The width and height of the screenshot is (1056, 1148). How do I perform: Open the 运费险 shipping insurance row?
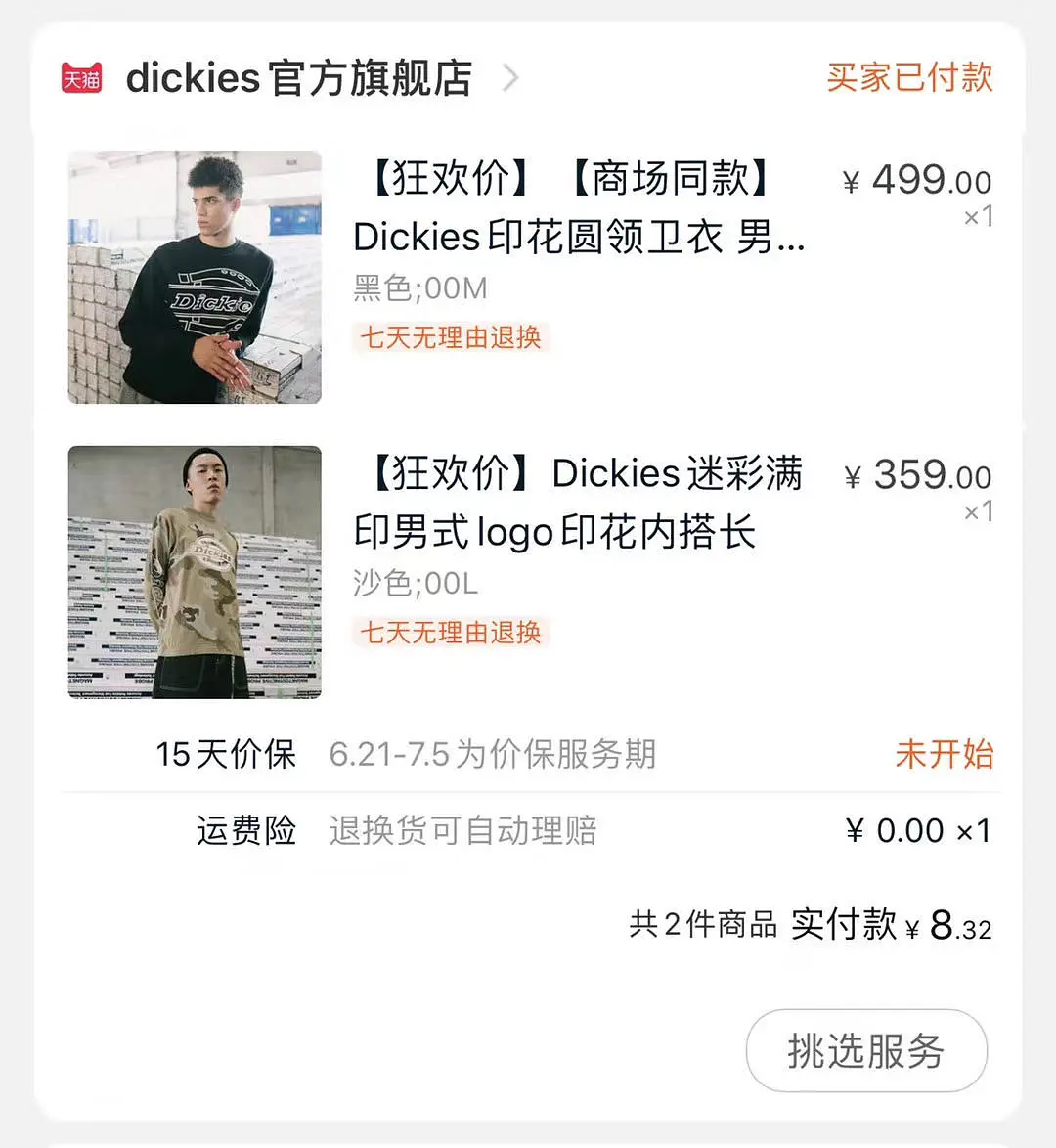pyautogui.click(x=528, y=831)
